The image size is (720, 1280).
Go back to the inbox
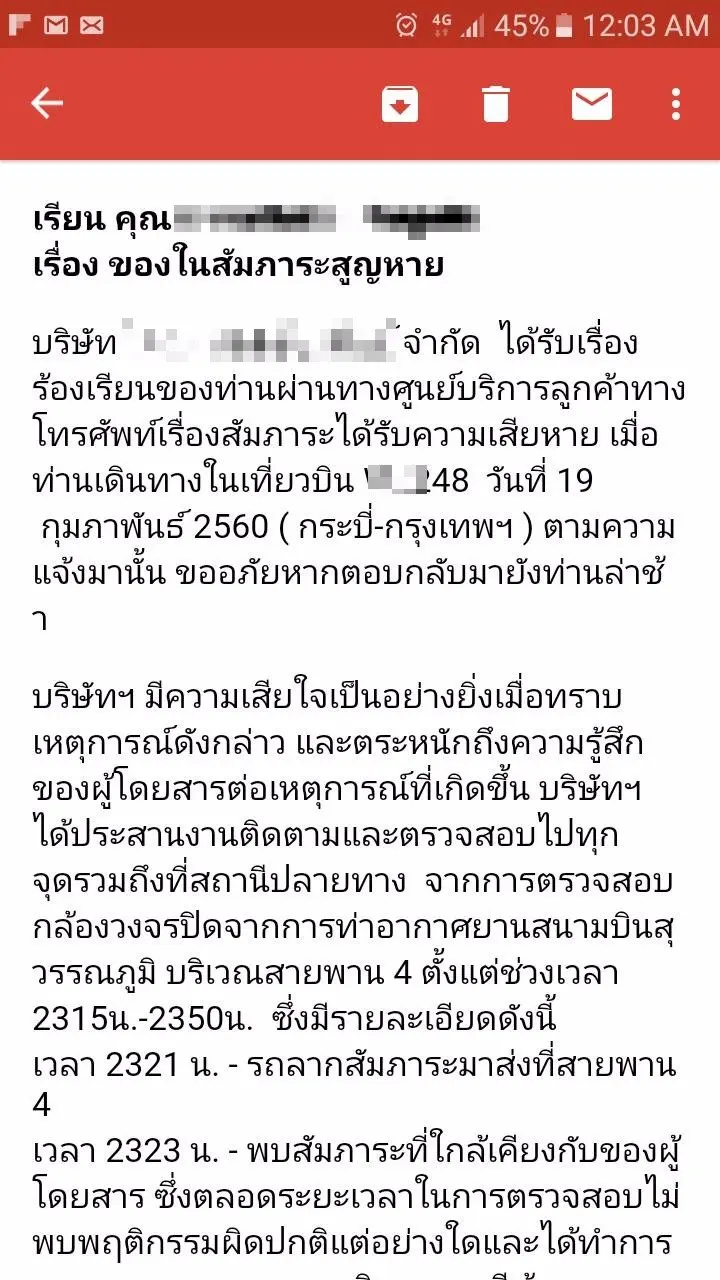point(47,103)
